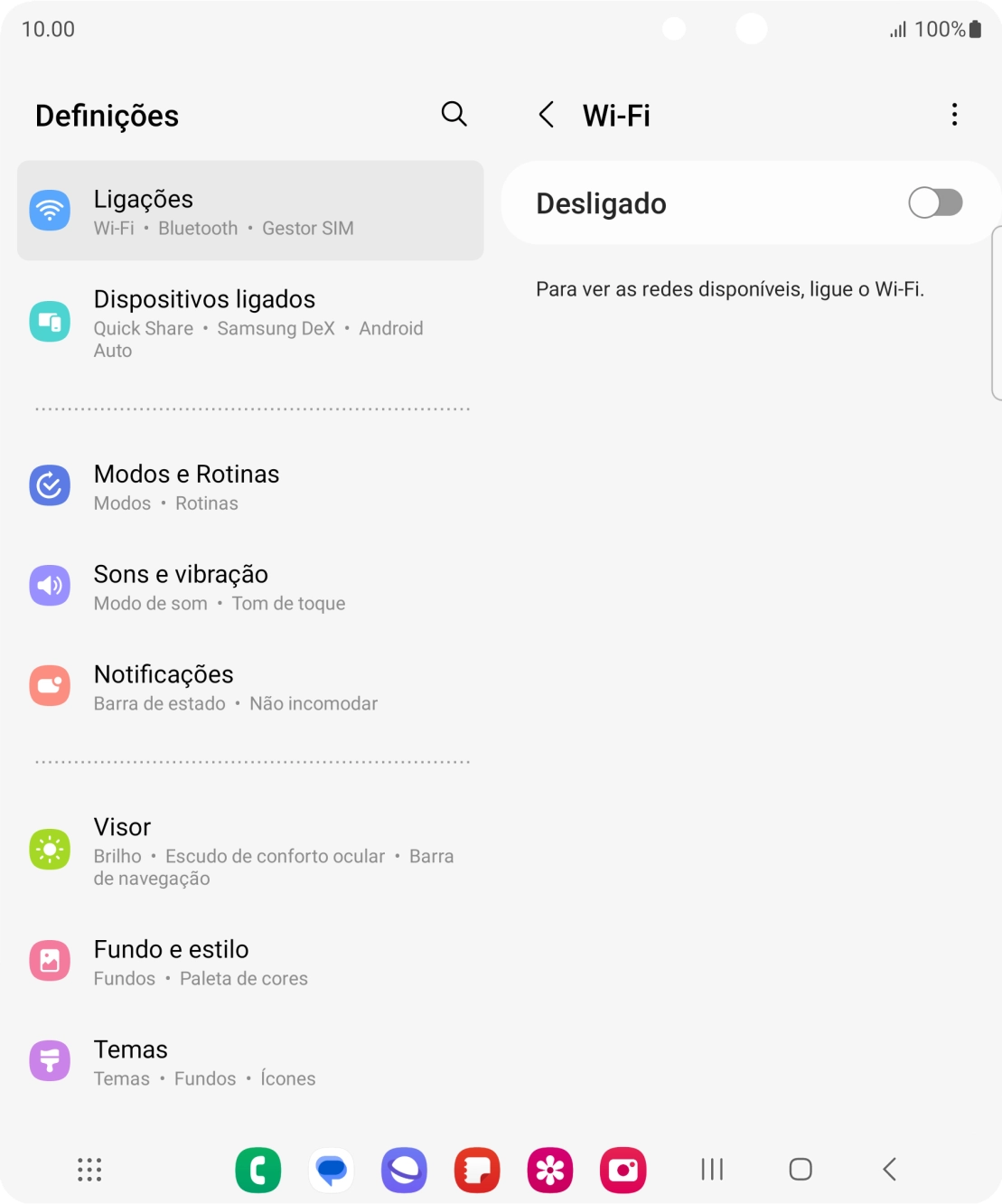This screenshot has height=1204, width=1002.
Task: Select Bluetooth under Ligações
Action: pos(197,229)
